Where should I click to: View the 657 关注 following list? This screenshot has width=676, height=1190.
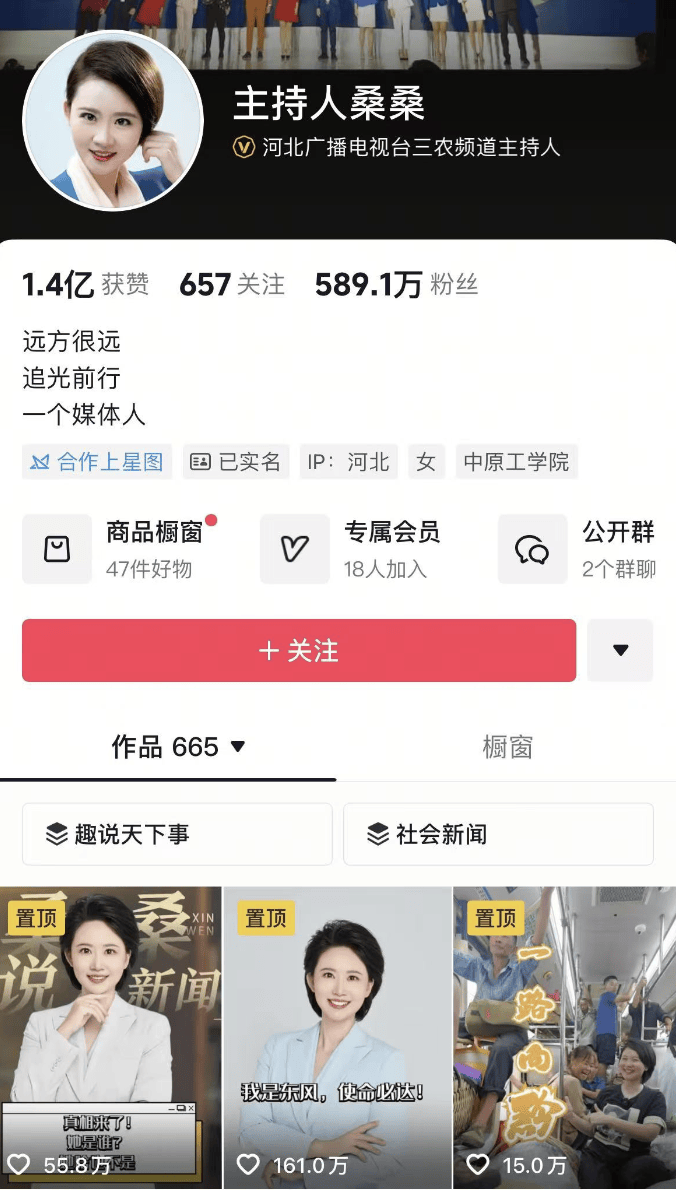[x=232, y=285]
